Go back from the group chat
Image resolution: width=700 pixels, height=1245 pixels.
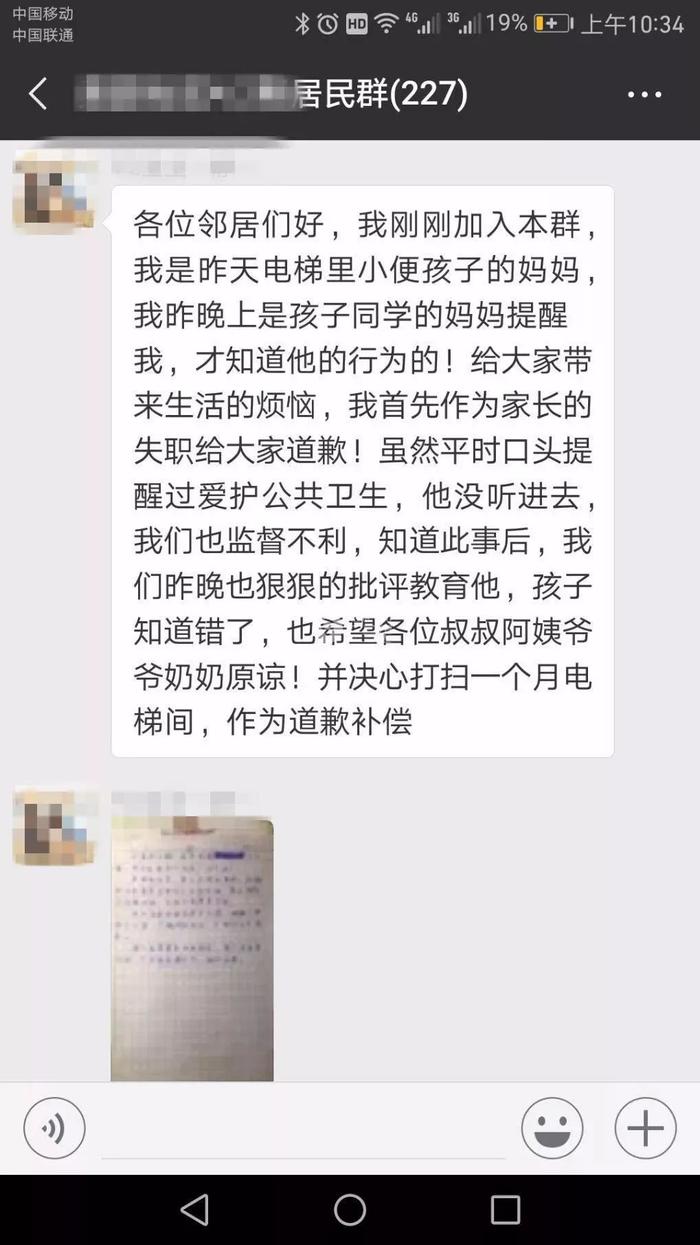point(38,95)
